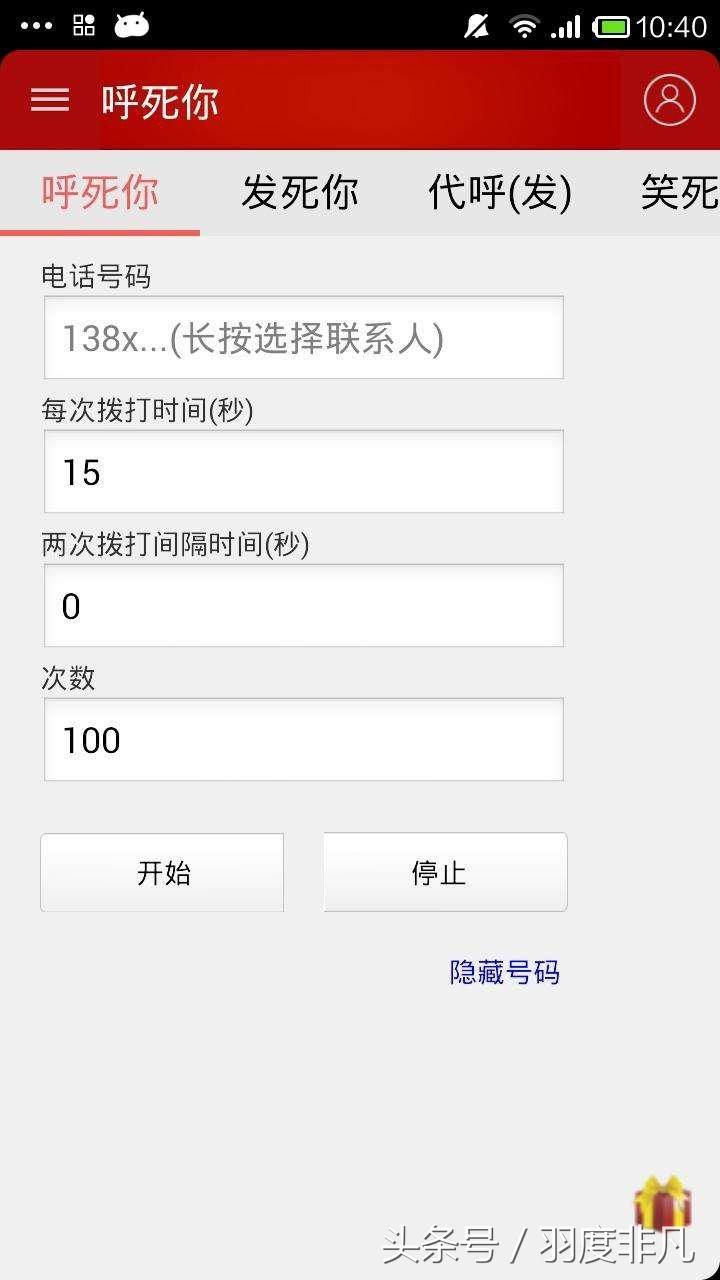Tap the grid icon in the status bar
The image size is (720, 1280).
point(82,25)
